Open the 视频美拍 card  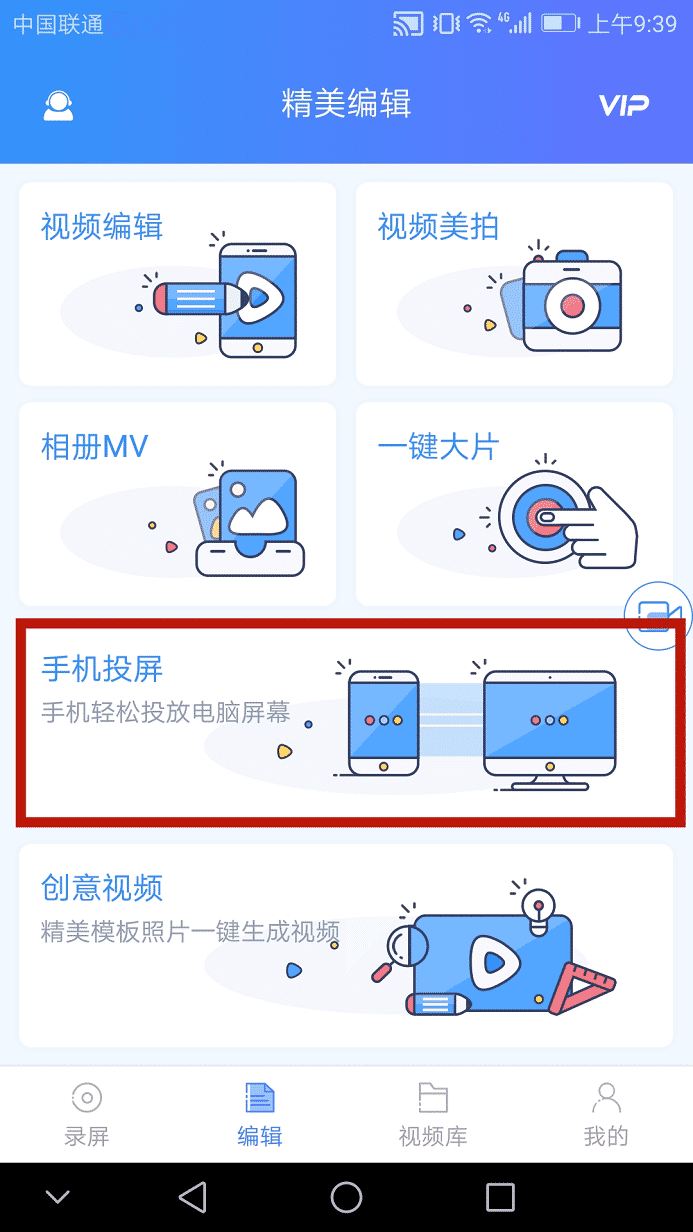coord(514,284)
